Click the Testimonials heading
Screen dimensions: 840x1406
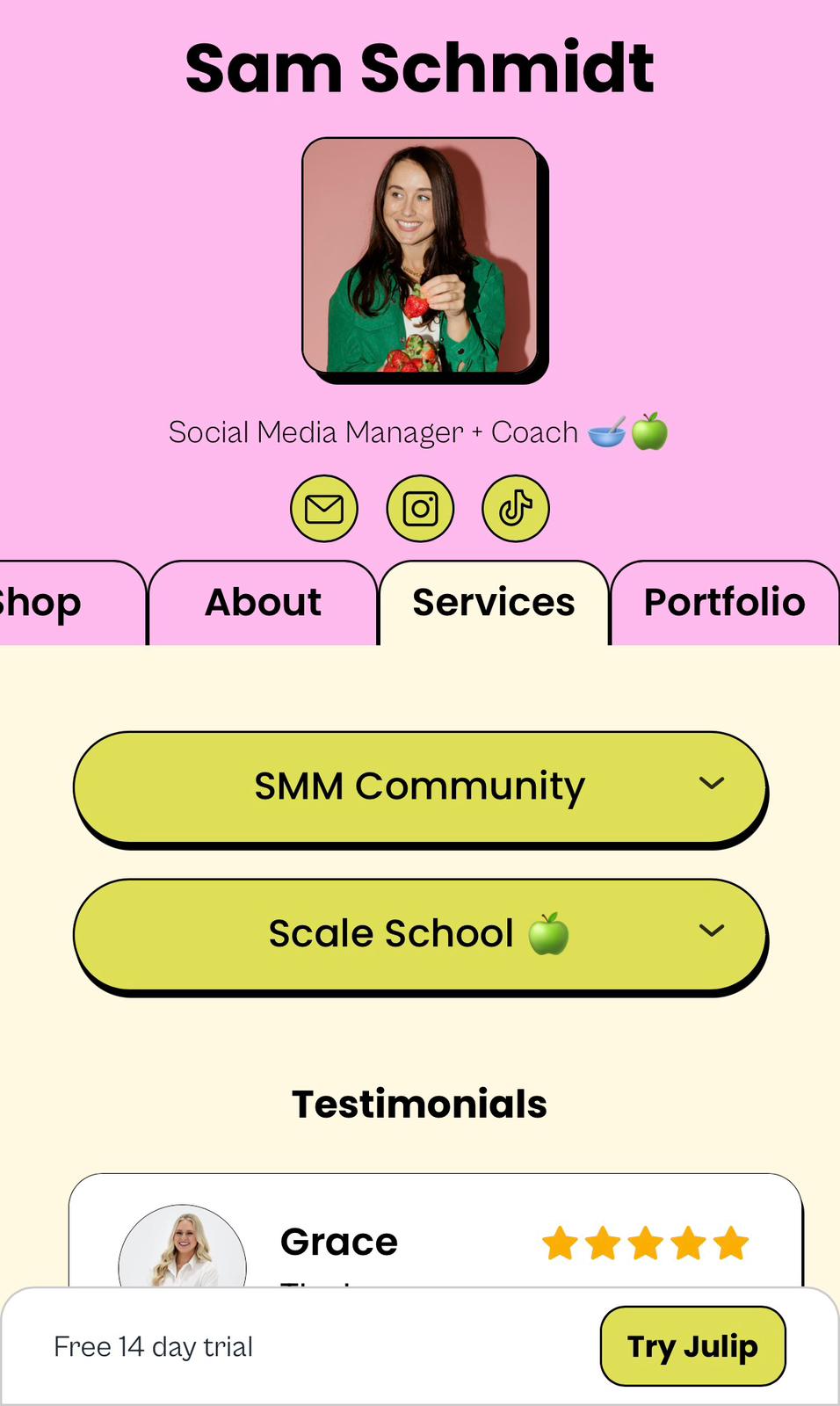420,1102
